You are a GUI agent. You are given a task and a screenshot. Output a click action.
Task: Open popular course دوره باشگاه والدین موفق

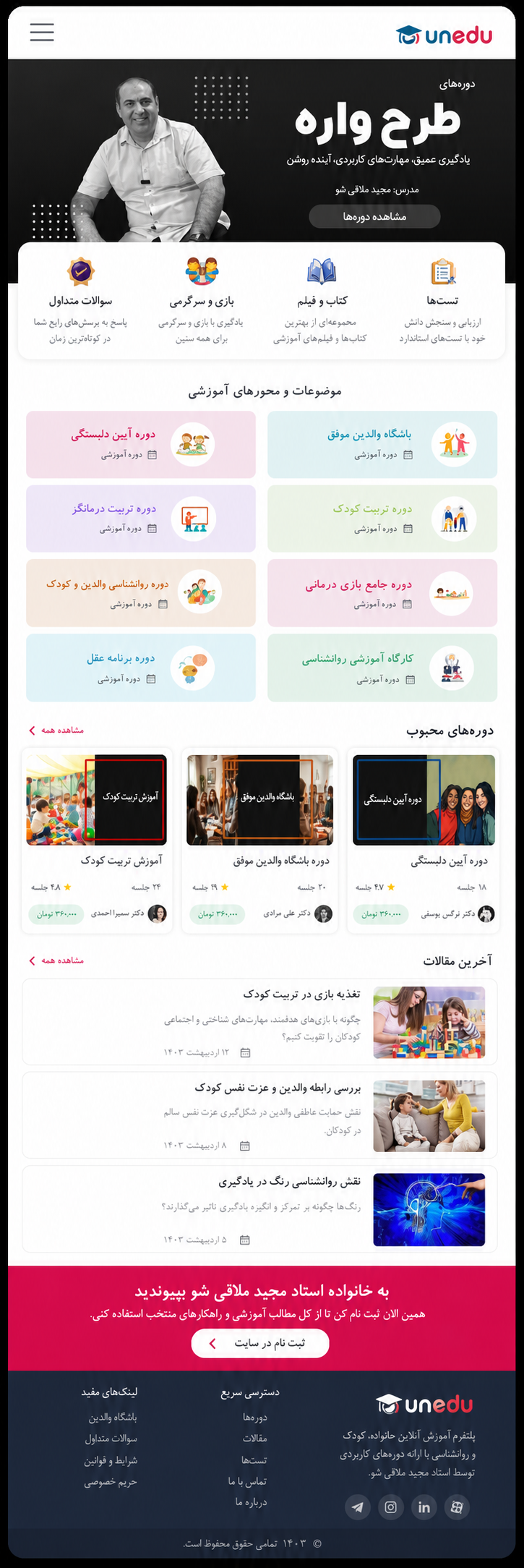[x=260, y=840]
